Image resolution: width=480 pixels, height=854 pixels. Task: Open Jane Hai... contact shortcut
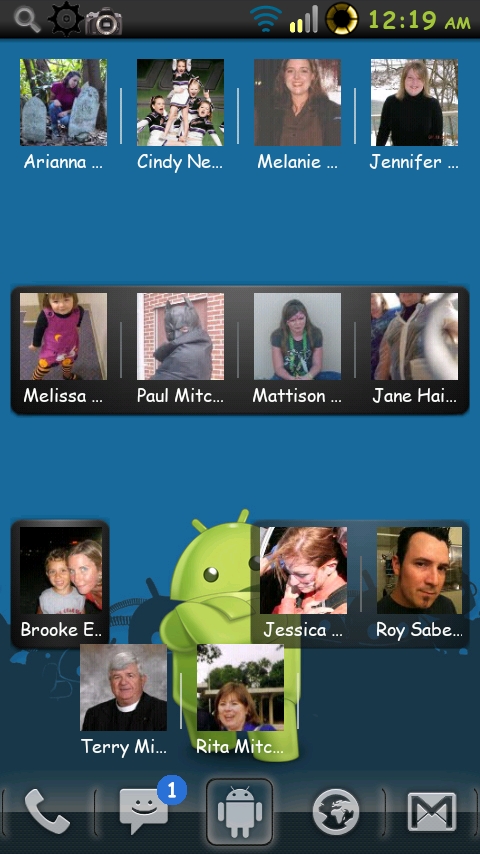tap(415, 349)
